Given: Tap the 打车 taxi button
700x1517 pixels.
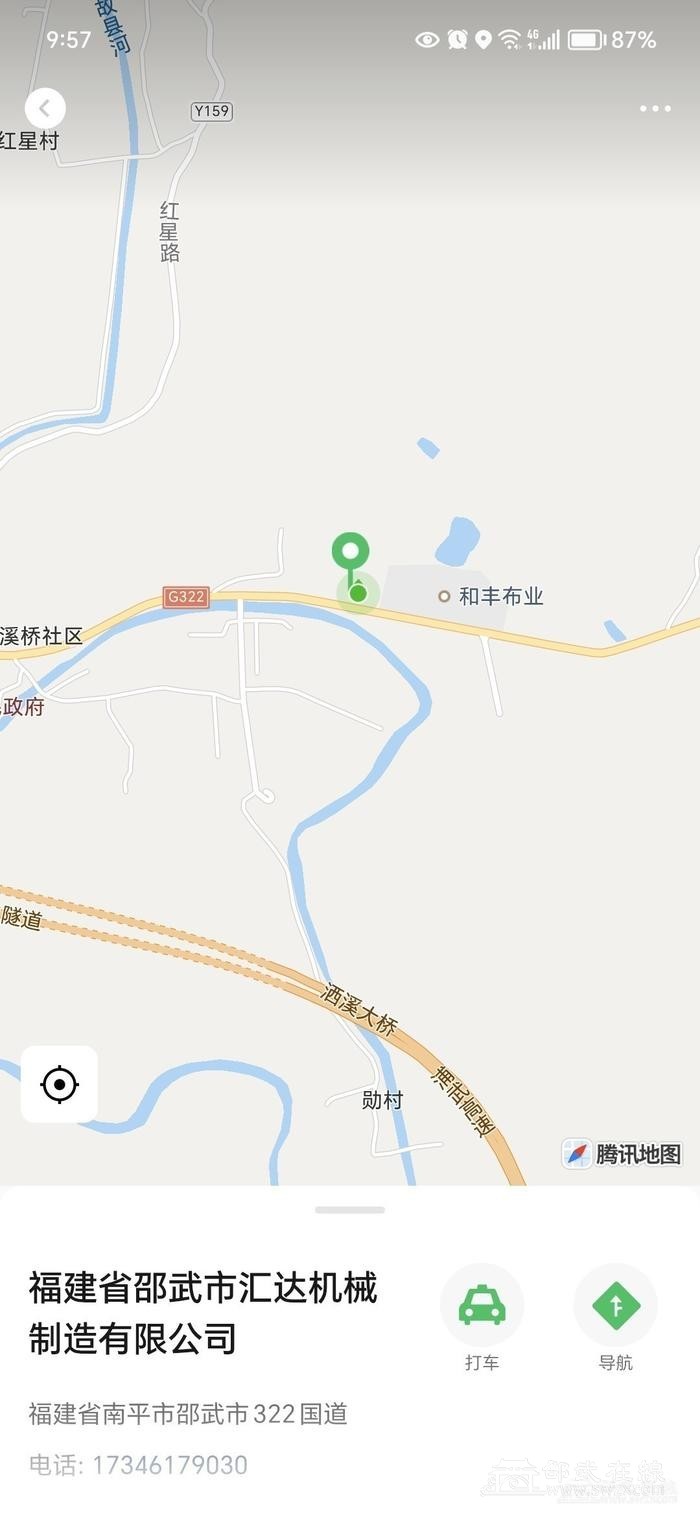Looking at the screenshot, I should coord(482,1306).
